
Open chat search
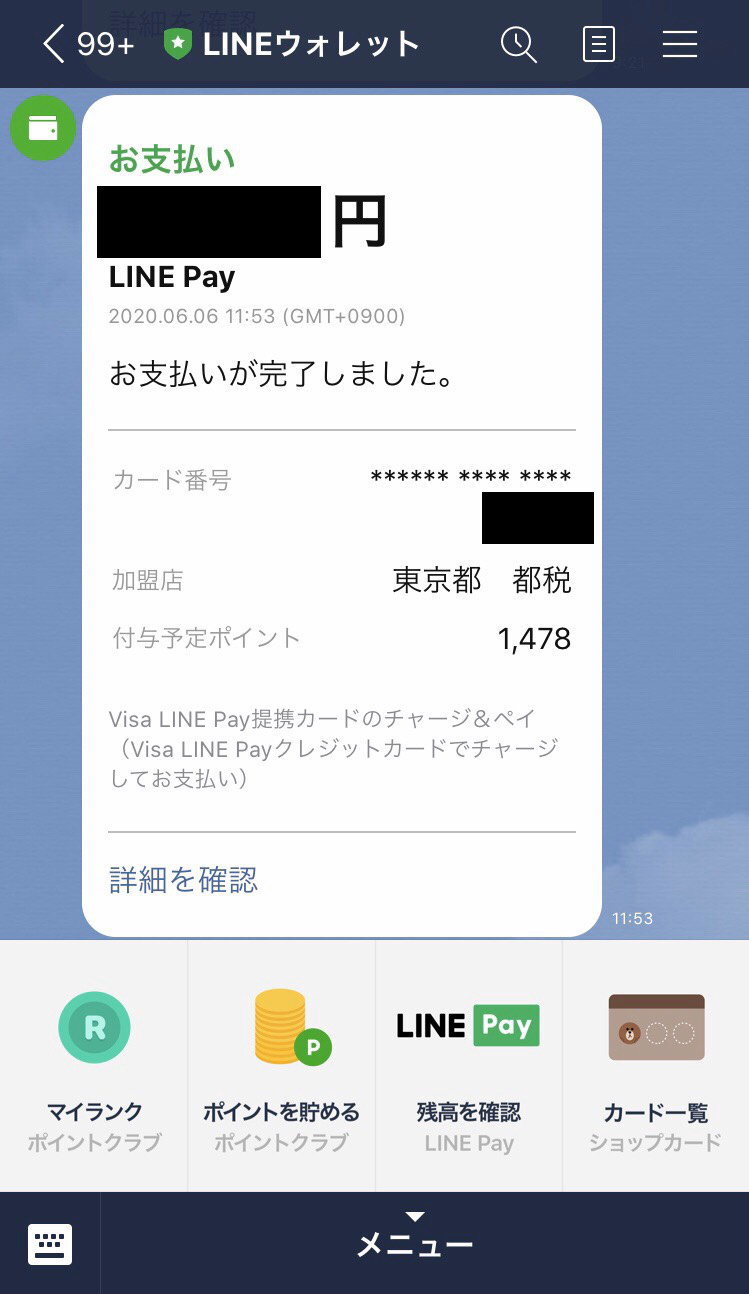tap(519, 44)
